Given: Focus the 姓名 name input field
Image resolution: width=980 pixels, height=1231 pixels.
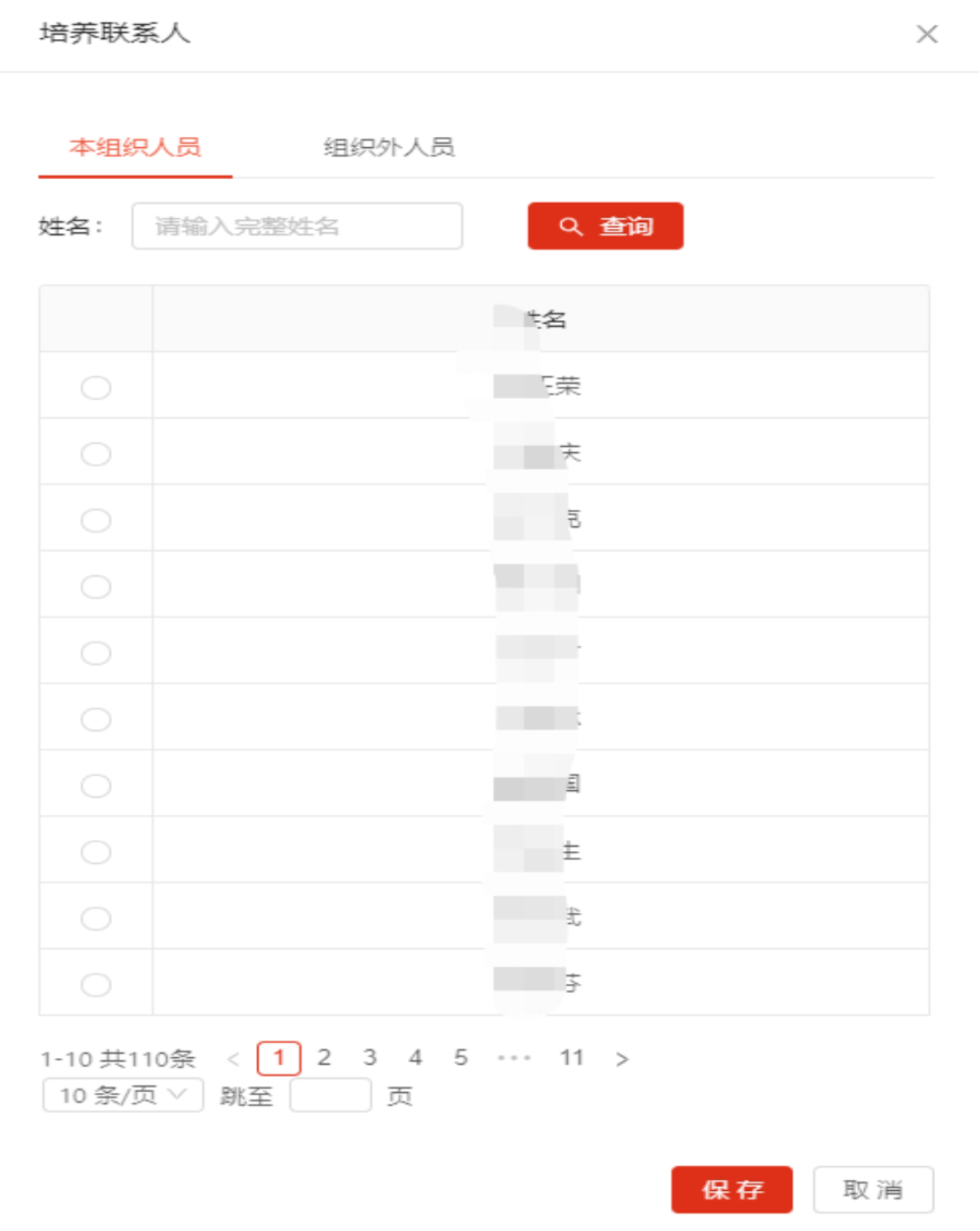Looking at the screenshot, I should [x=297, y=226].
